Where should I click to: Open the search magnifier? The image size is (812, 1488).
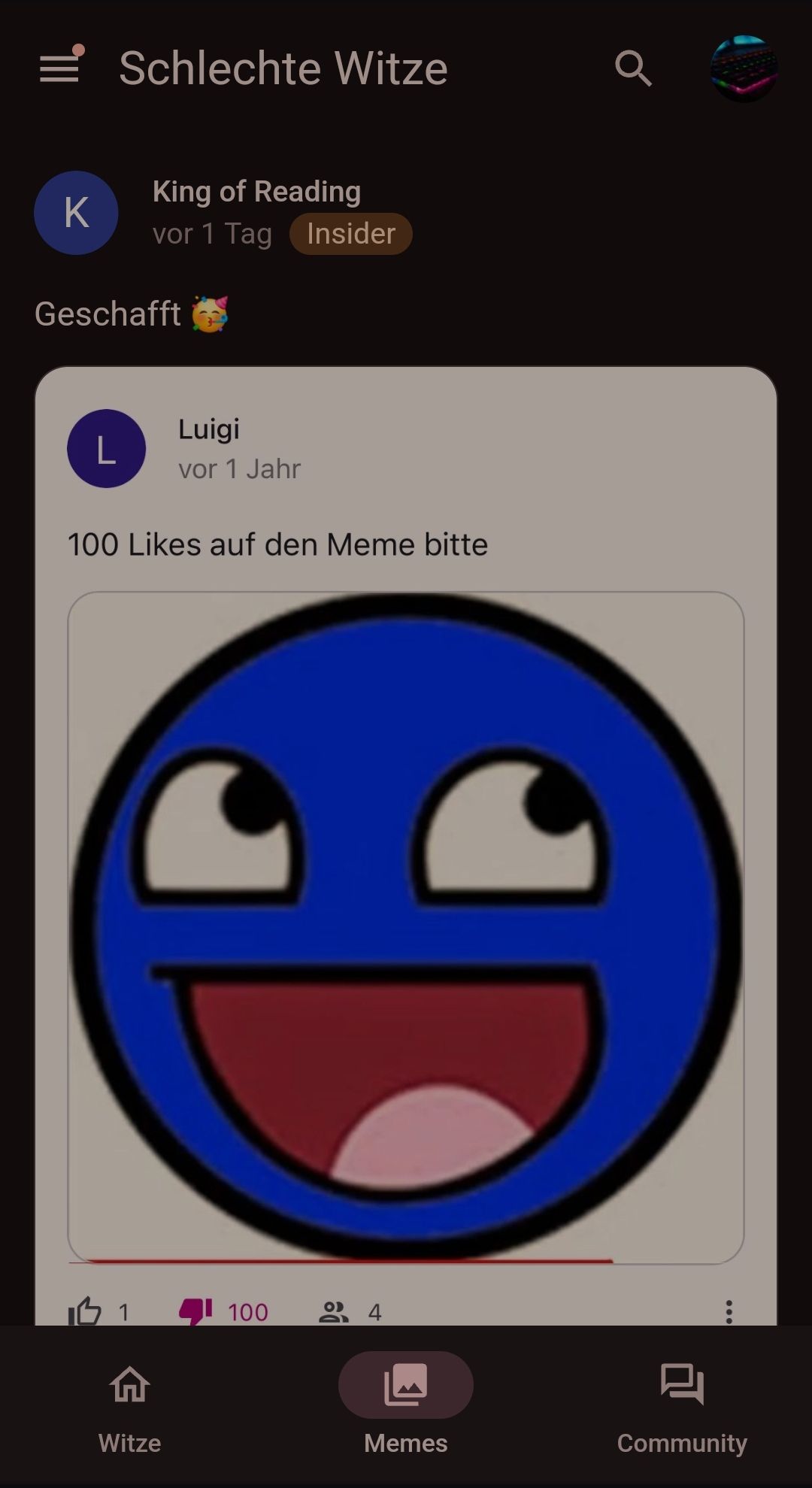pyautogui.click(x=633, y=68)
